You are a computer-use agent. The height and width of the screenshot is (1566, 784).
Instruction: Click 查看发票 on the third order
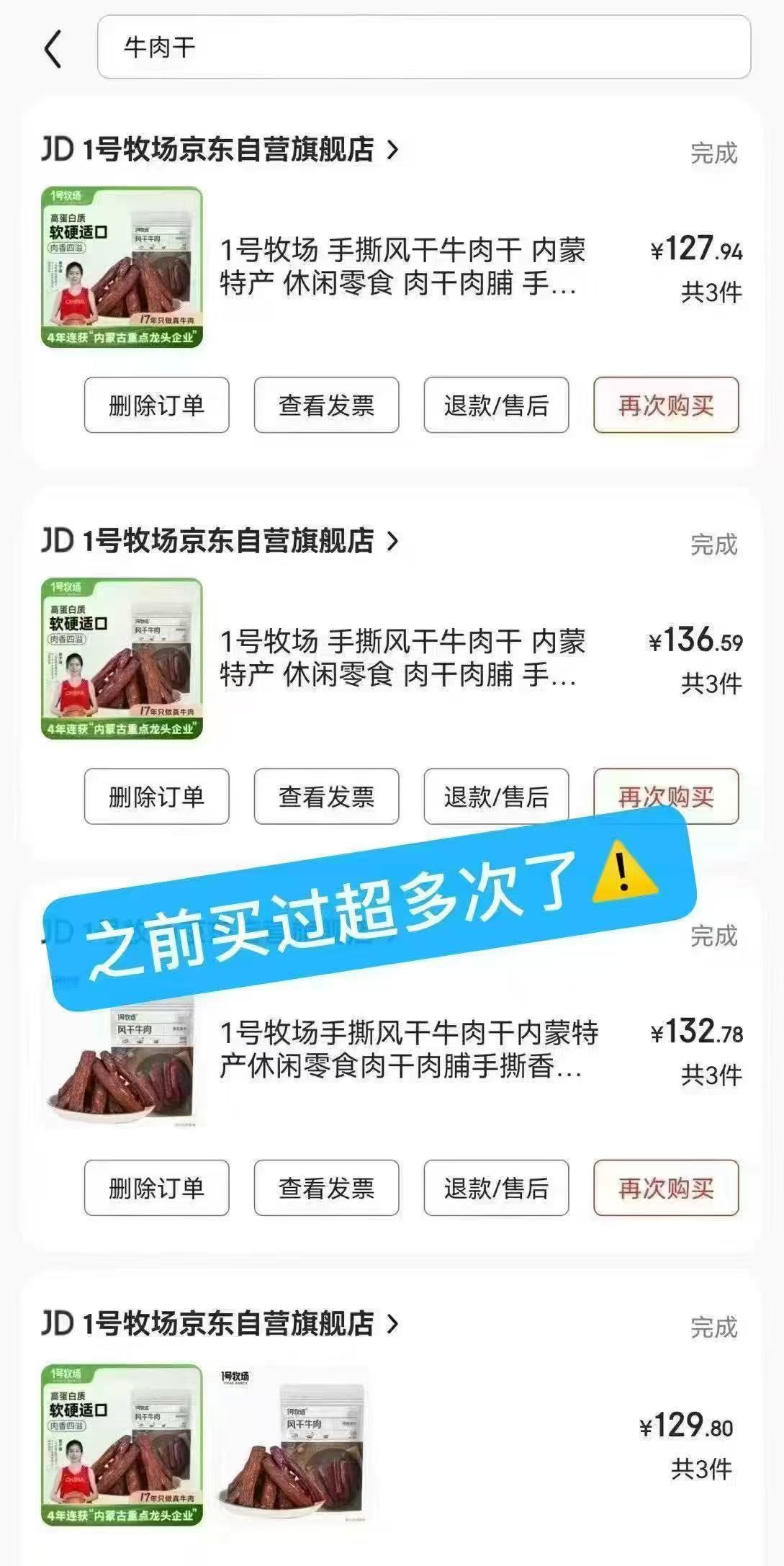click(326, 1187)
